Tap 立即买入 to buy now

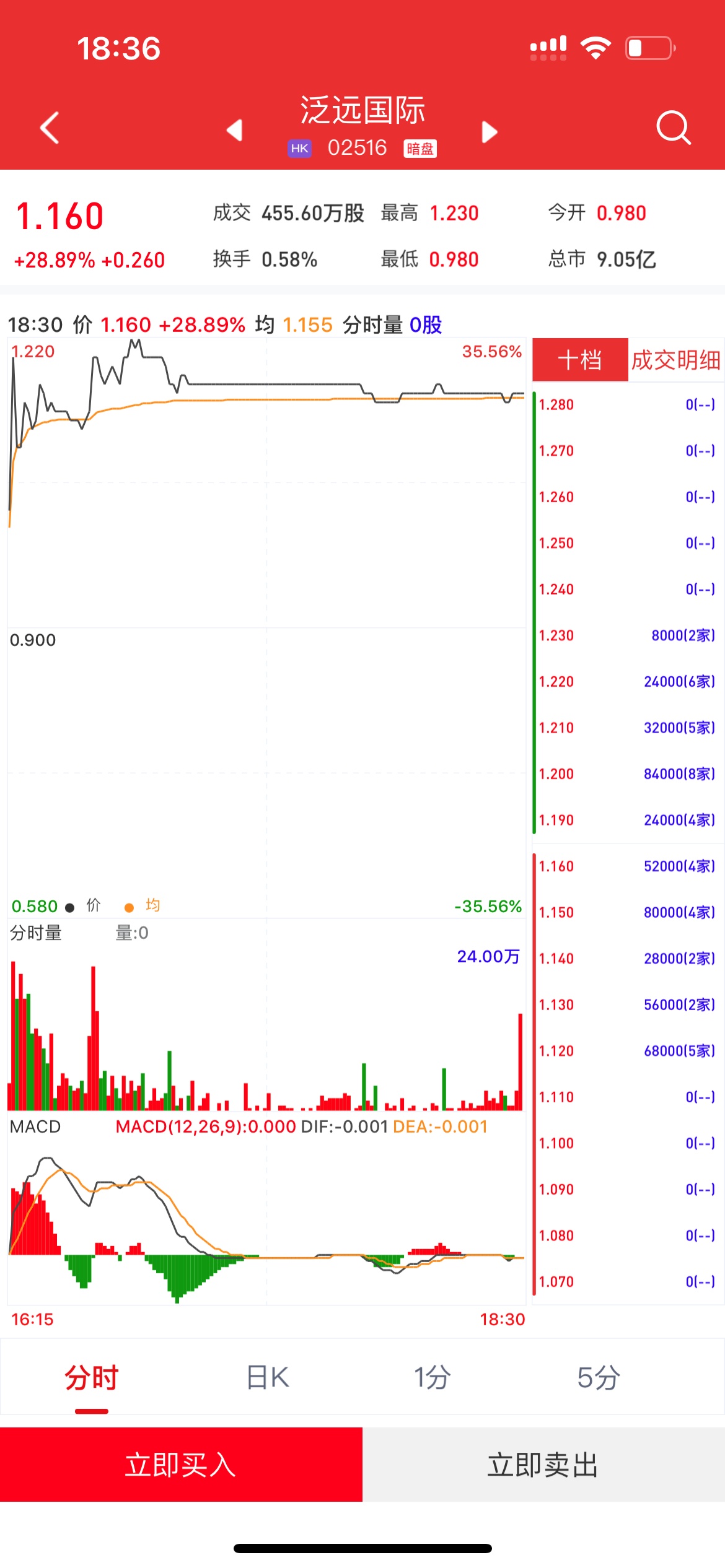(x=181, y=1465)
